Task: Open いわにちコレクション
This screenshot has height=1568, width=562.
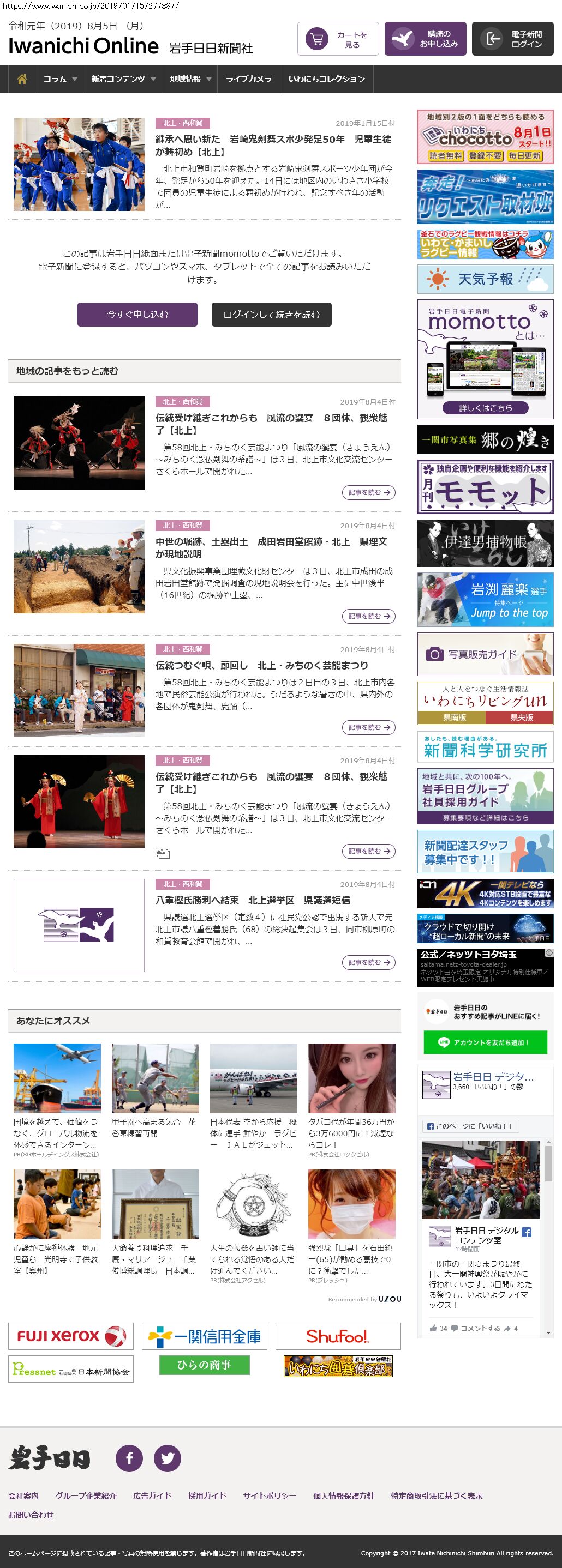Action: click(326, 79)
